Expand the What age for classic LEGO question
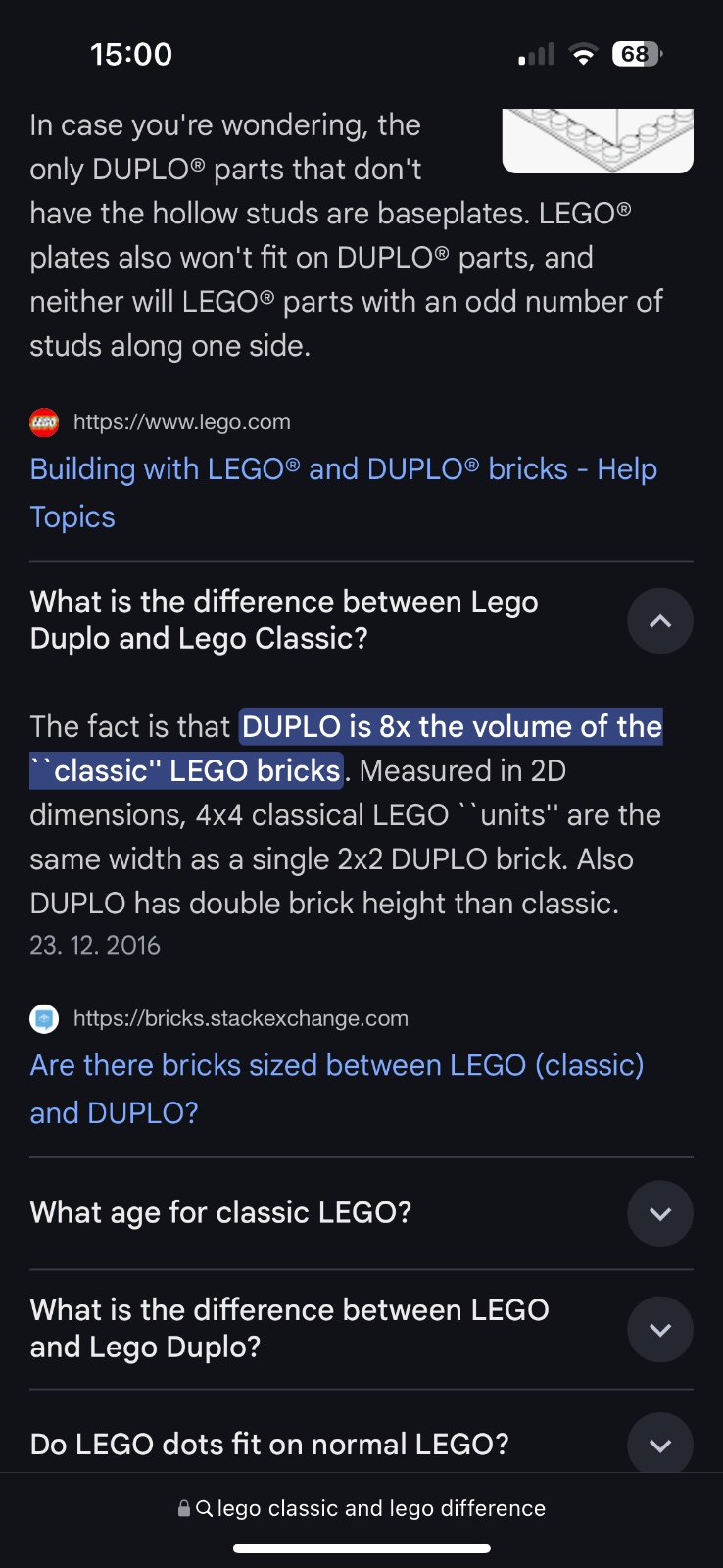This screenshot has height=1568, width=723. (659, 1213)
